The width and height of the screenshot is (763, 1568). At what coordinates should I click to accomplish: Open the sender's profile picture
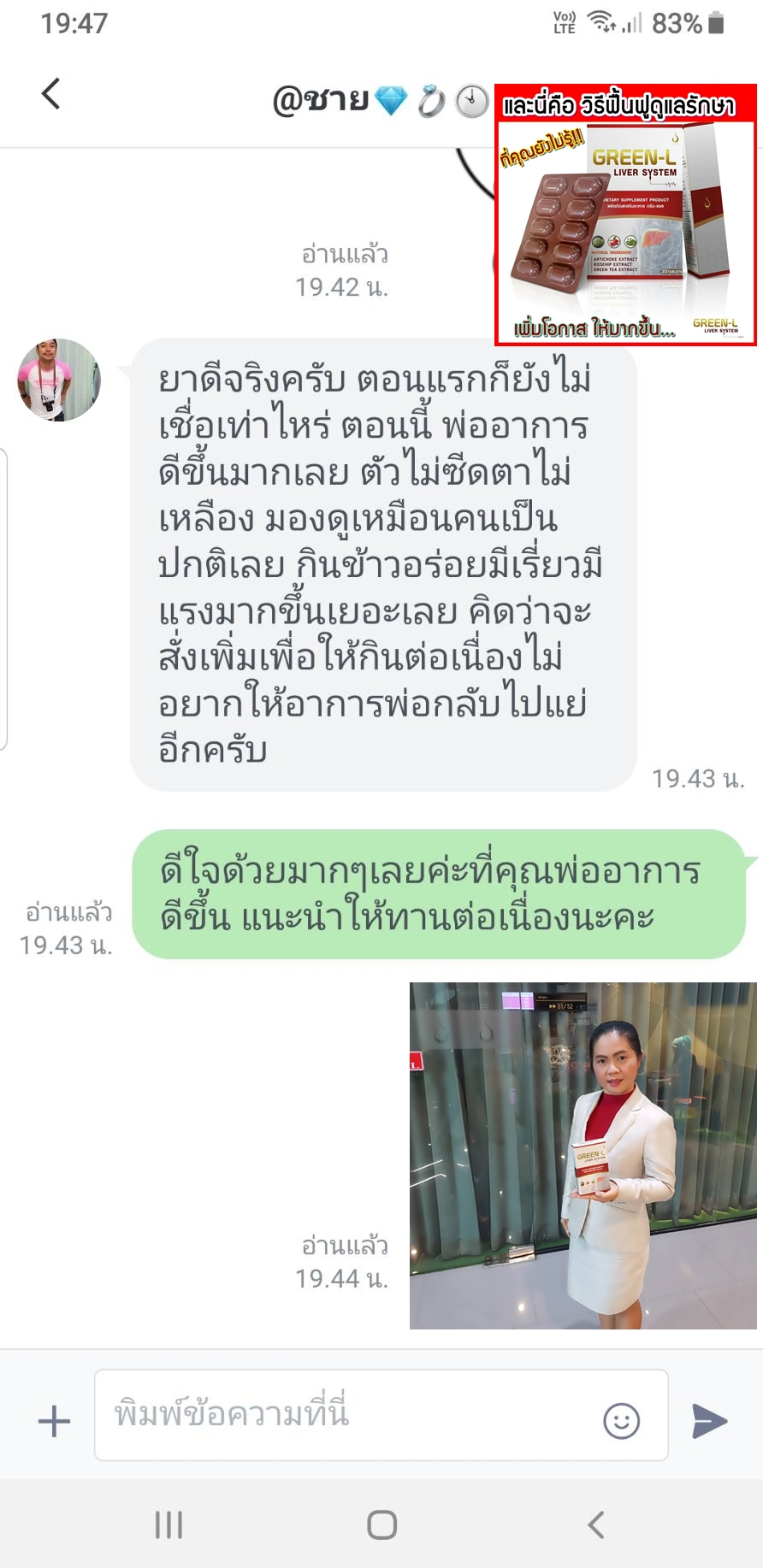(59, 380)
